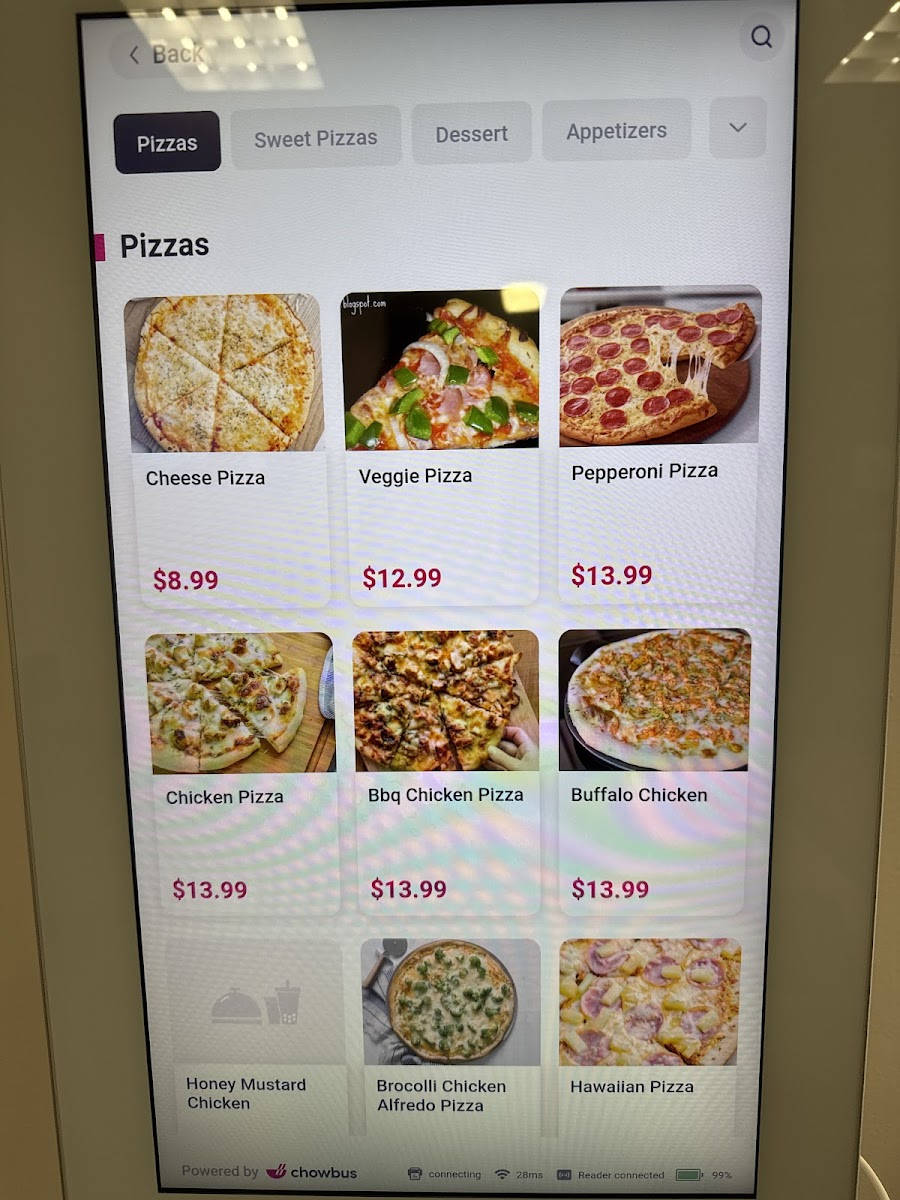900x1200 pixels.
Task: Expand the category list chevron
Action: point(738,127)
